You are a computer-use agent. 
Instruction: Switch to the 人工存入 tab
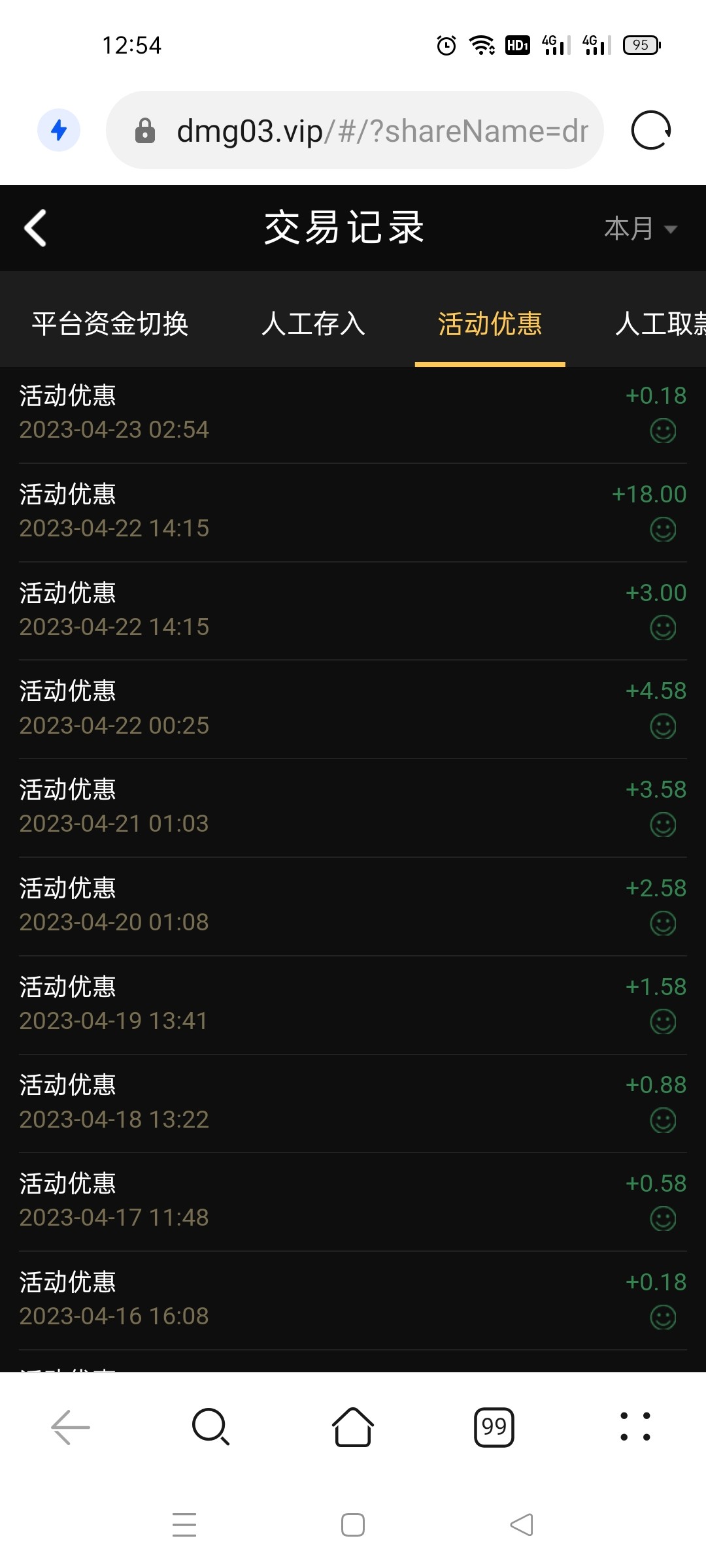pyautogui.click(x=313, y=323)
